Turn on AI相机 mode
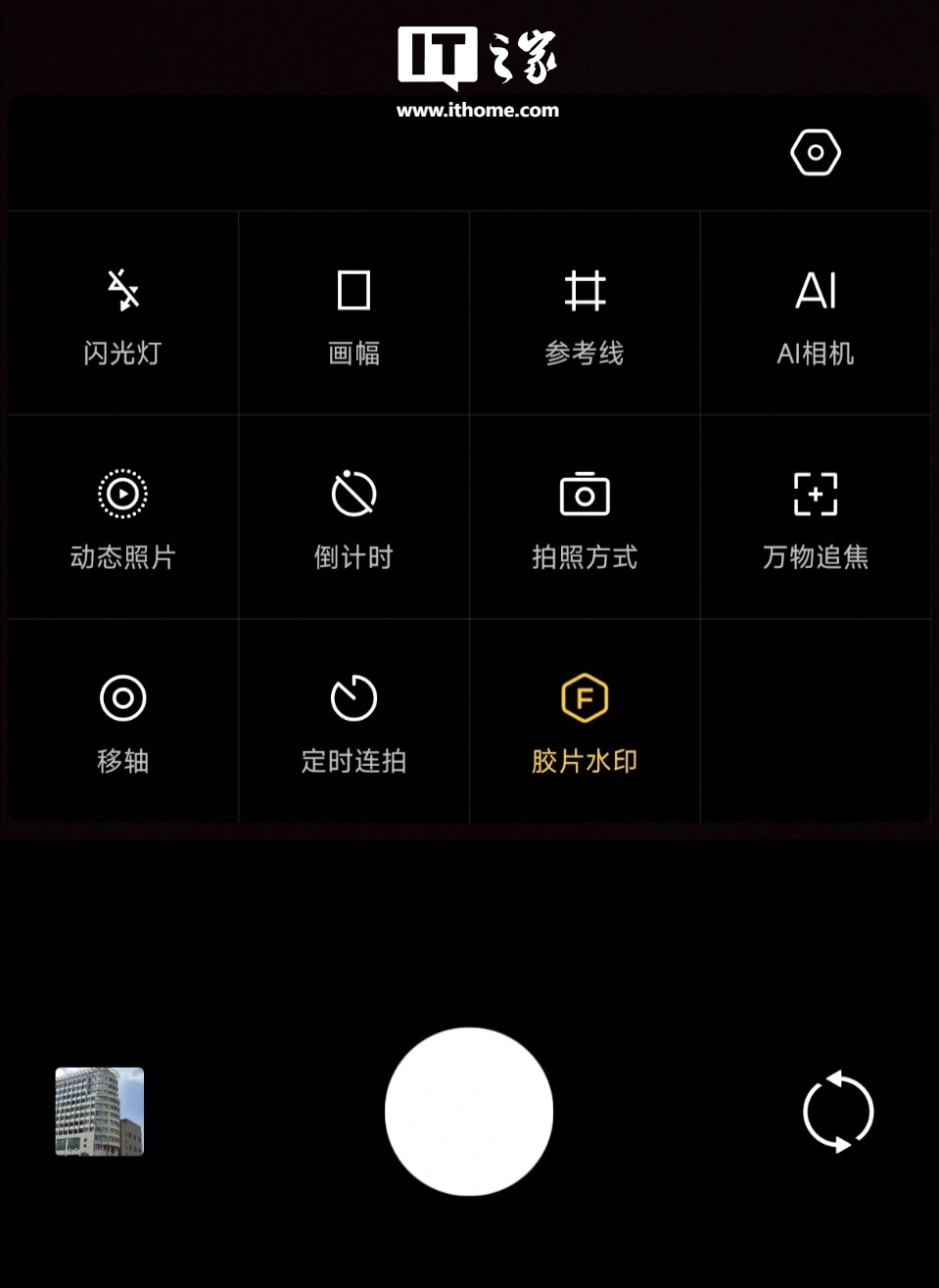939x1288 pixels. pos(815,313)
